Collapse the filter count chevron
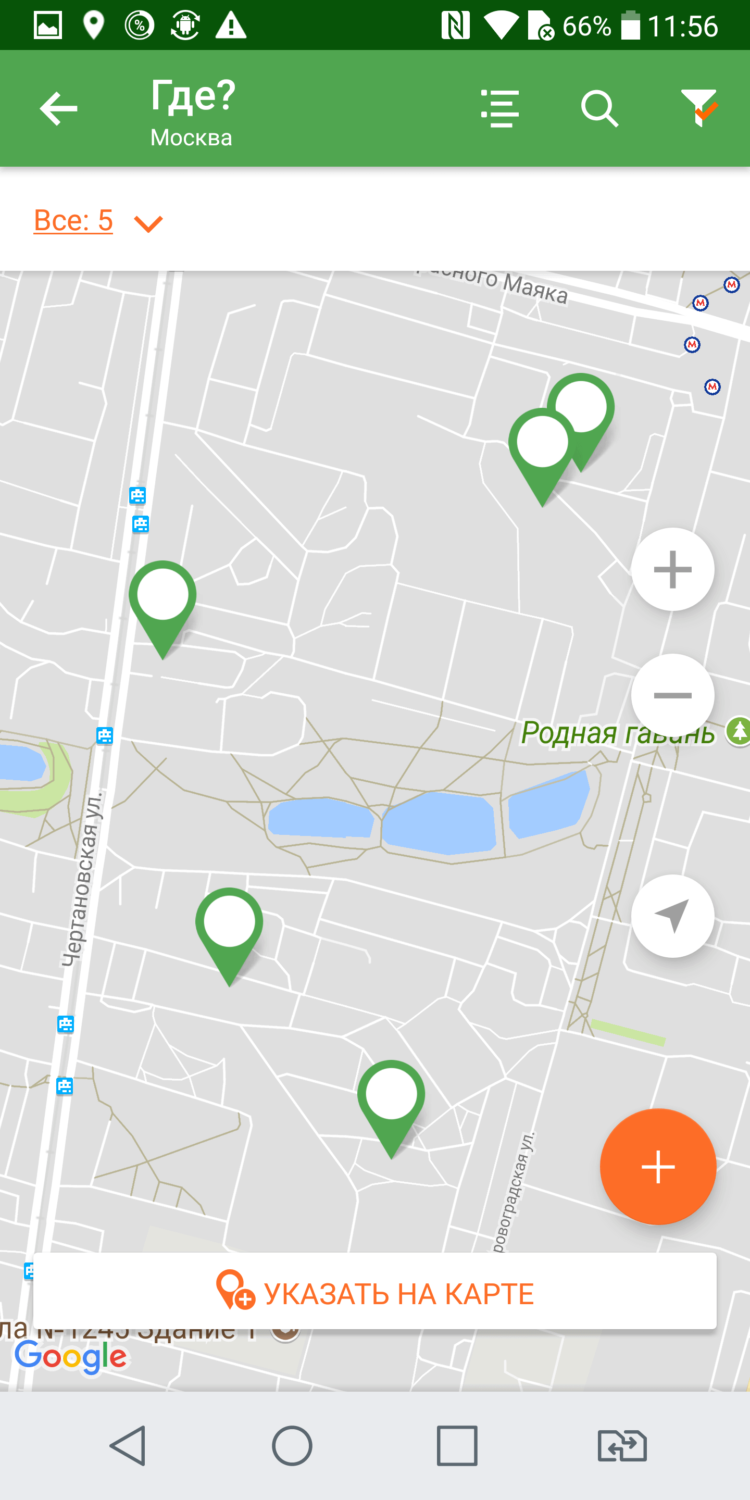The width and height of the screenshot is (750, 1500). [148, 224]
